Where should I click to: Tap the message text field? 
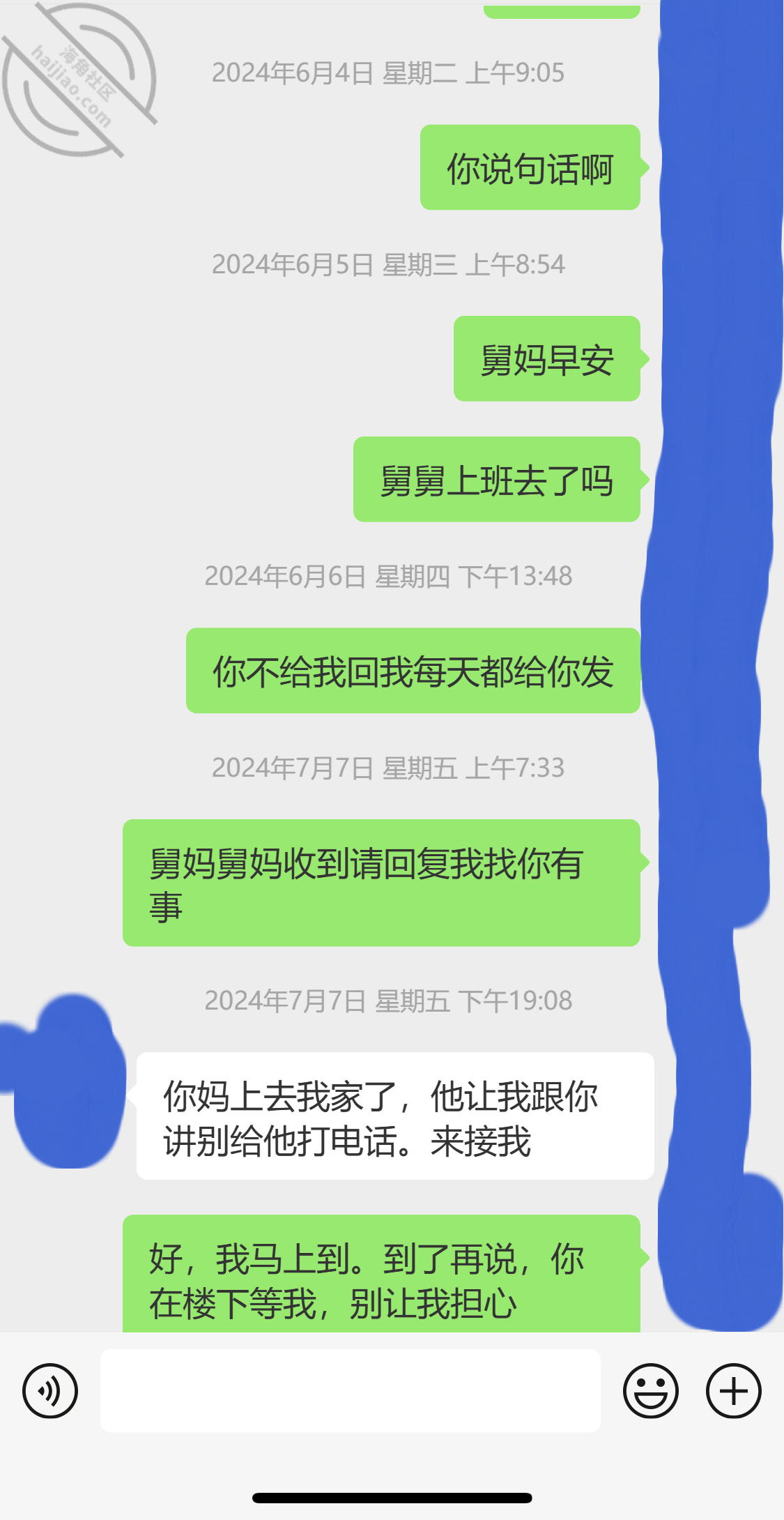pos(351,1390)
